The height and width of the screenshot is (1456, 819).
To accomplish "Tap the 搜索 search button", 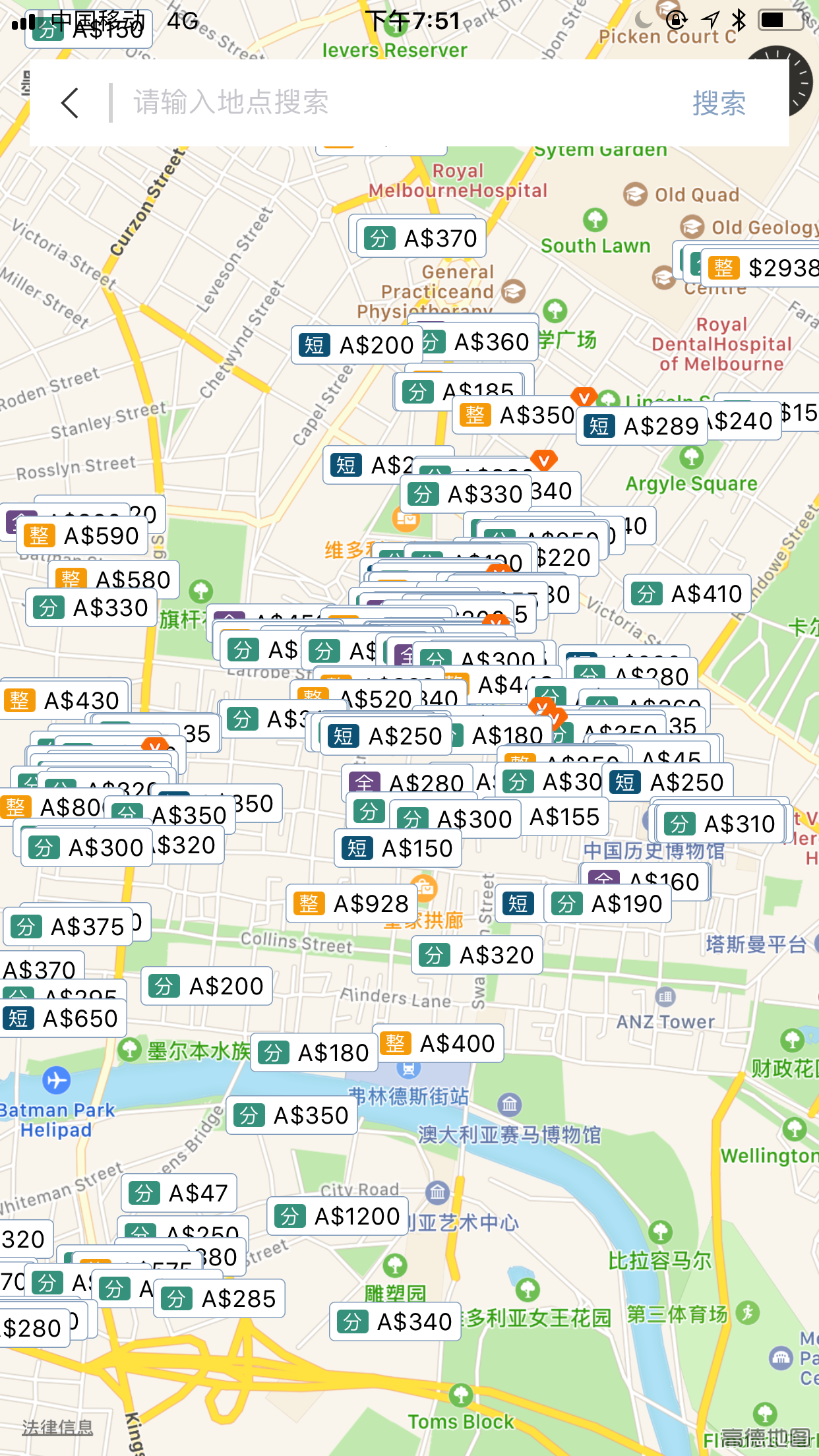I will [x=718, y=104].
